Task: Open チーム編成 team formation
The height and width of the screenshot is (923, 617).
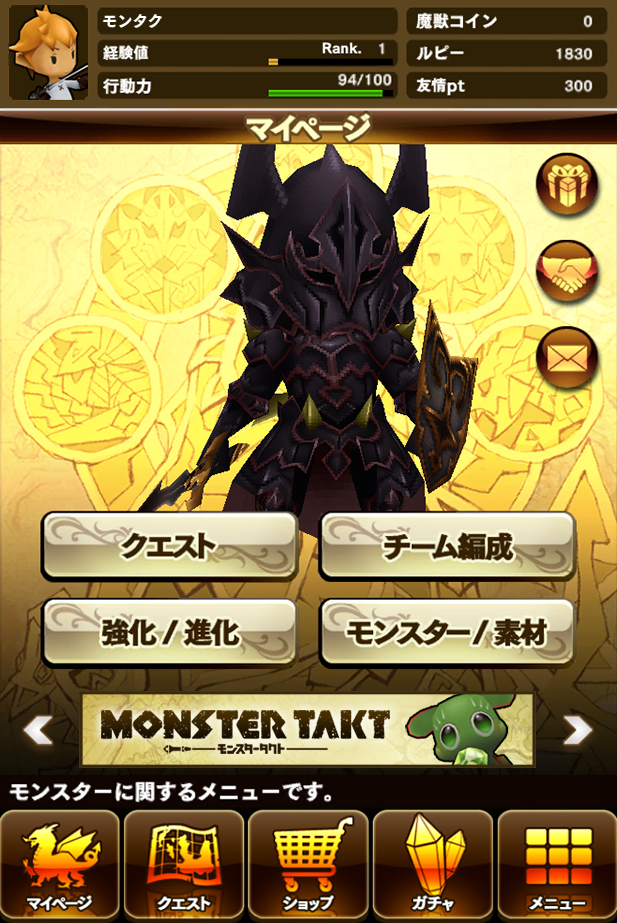Action: tap(447, 546)
